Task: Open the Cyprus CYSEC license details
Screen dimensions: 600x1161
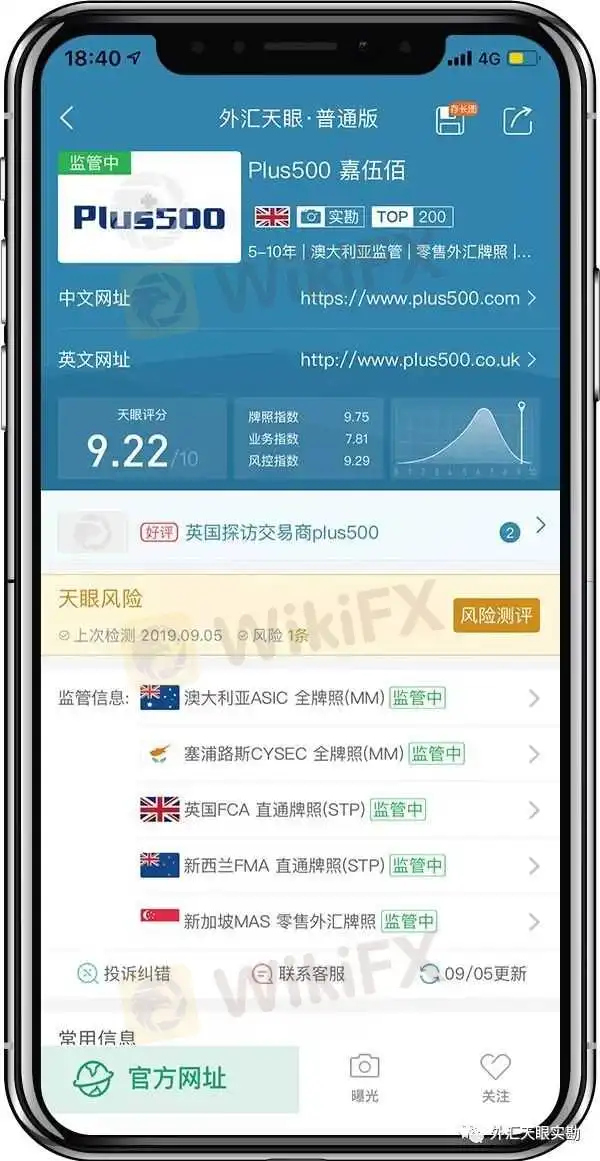Action: click(x=340, y=753)
